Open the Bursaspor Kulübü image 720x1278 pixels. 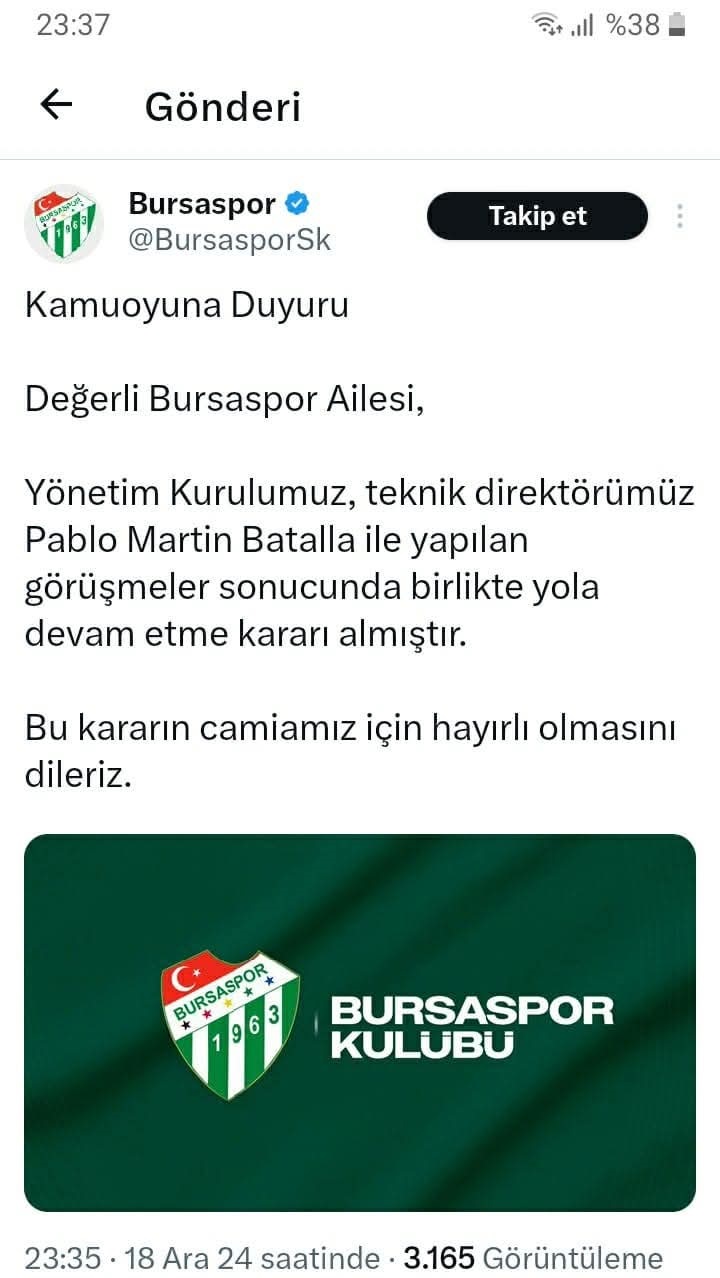(x=360, y=1022)
